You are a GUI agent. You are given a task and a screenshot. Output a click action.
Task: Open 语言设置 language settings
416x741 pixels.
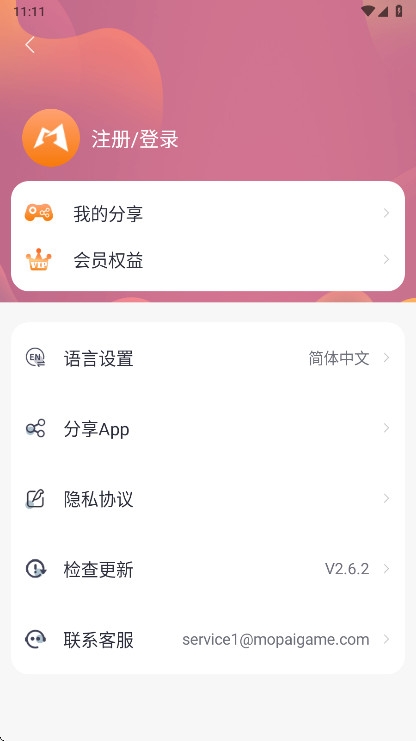point(208,358)
